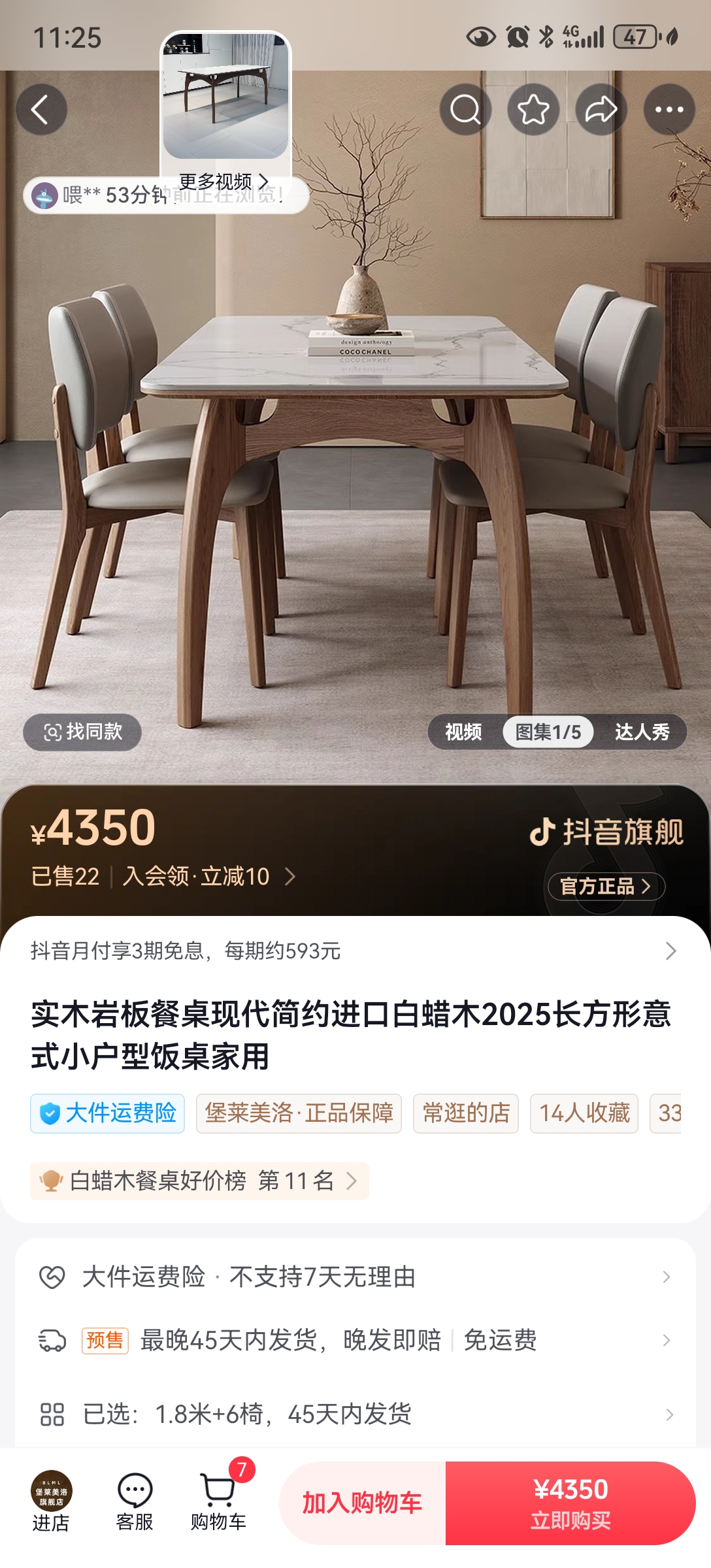
Task: Open search via the magnifier icon
Action: tap(465, 110)
